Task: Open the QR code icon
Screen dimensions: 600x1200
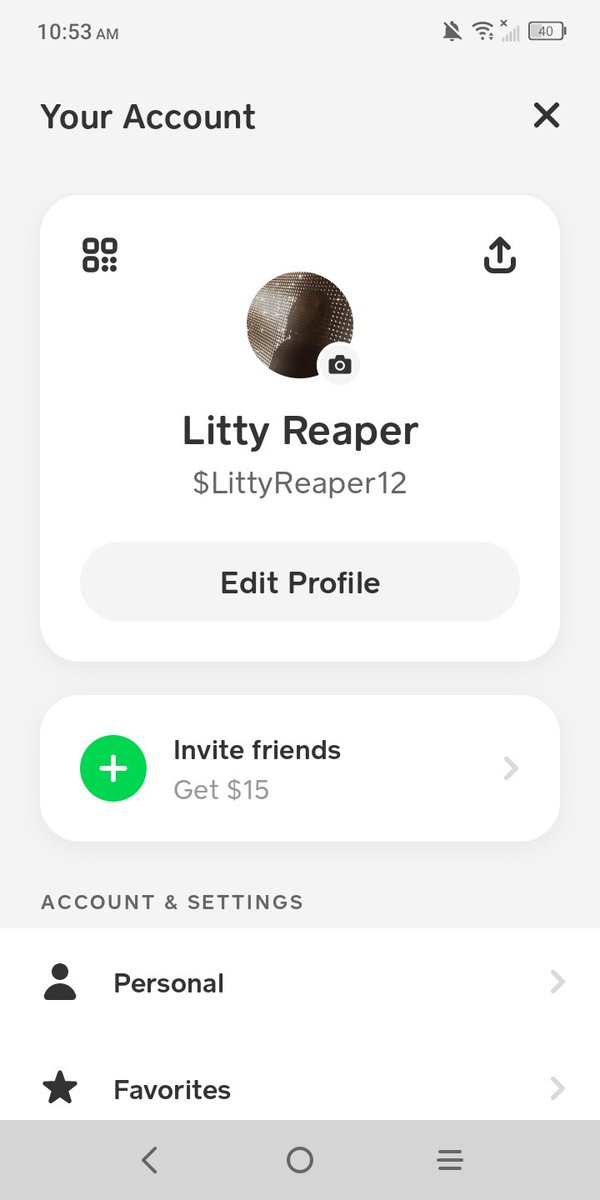Action: point(100,255)
